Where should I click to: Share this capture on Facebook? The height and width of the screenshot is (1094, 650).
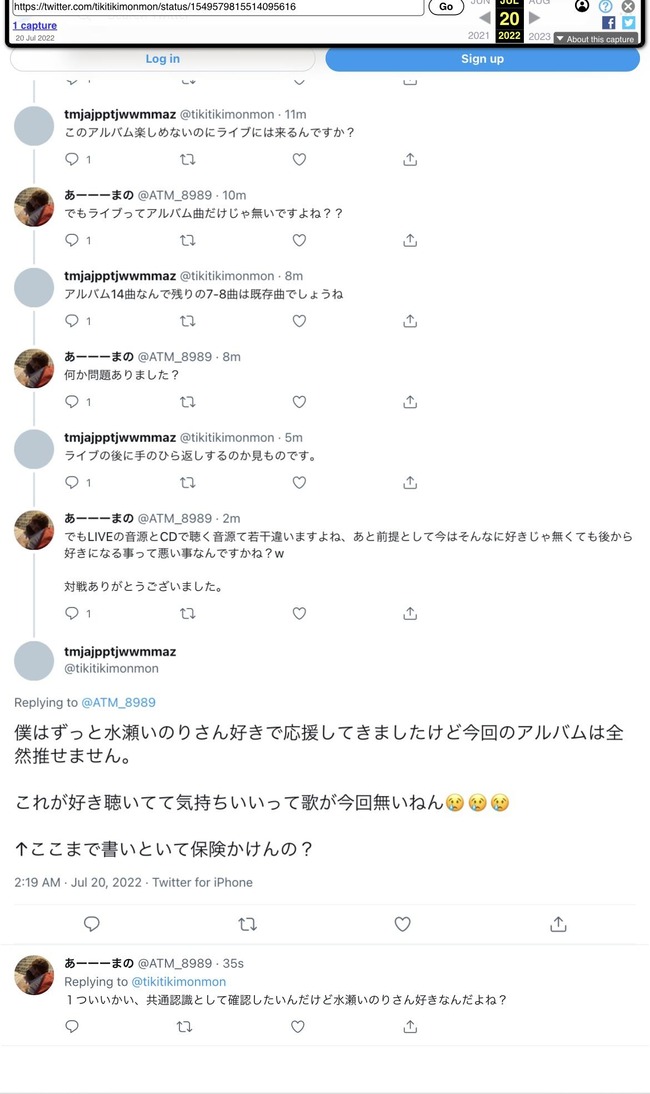(x=608, y=23)
